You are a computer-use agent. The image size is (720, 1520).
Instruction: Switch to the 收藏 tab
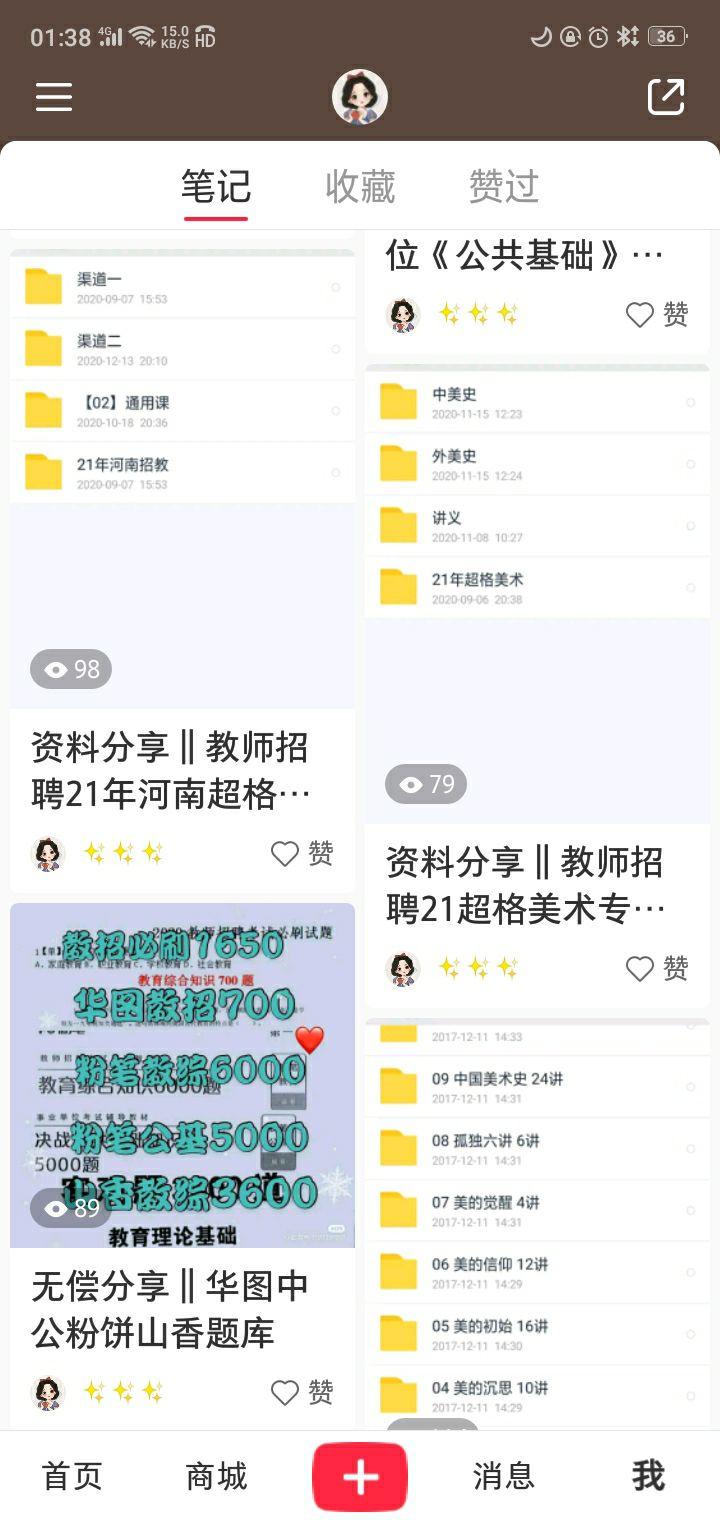[360, 187]
